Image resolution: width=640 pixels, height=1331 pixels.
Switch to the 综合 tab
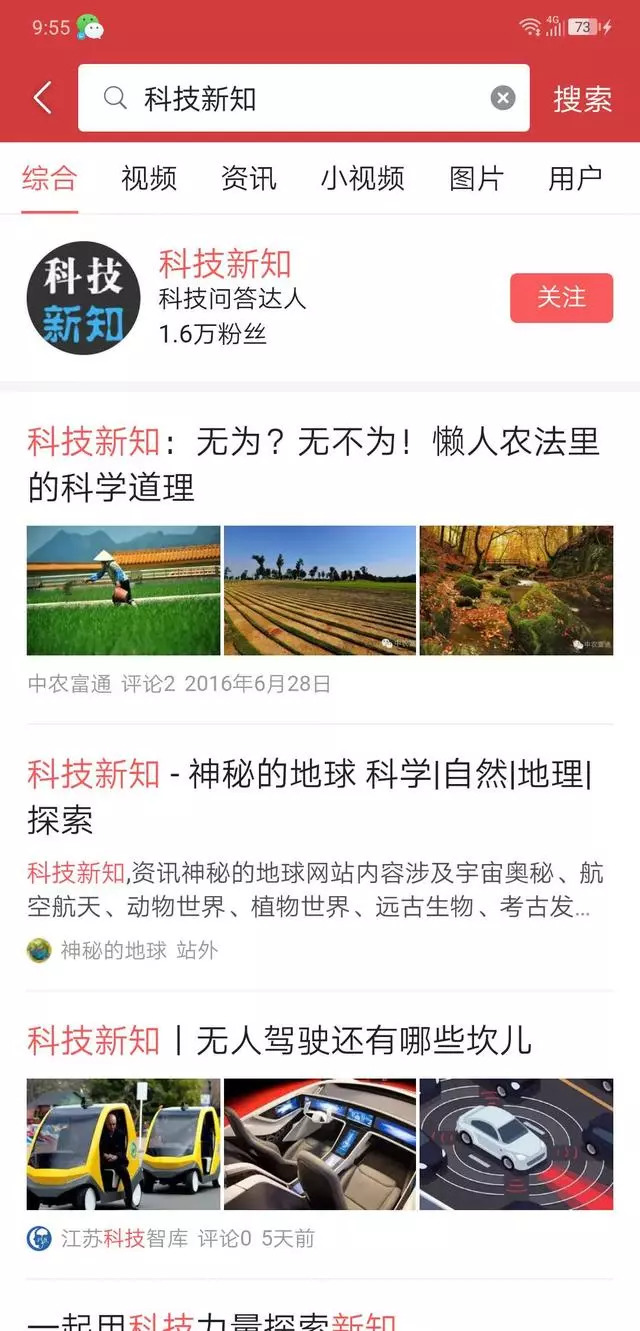pos(49,179)
